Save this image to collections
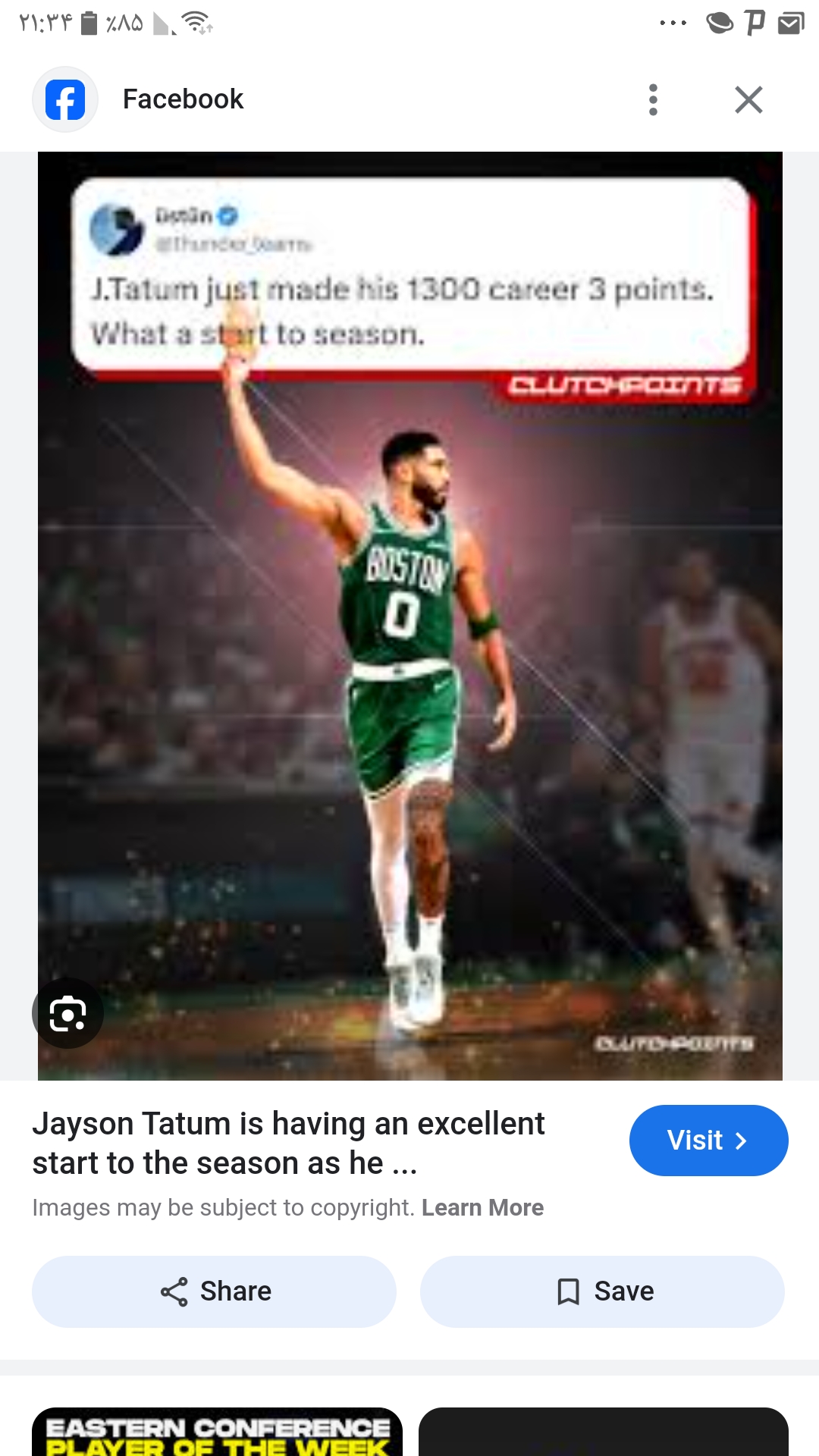Image resolution: width=819 pixels, height=1456 pixels. 602,1291
